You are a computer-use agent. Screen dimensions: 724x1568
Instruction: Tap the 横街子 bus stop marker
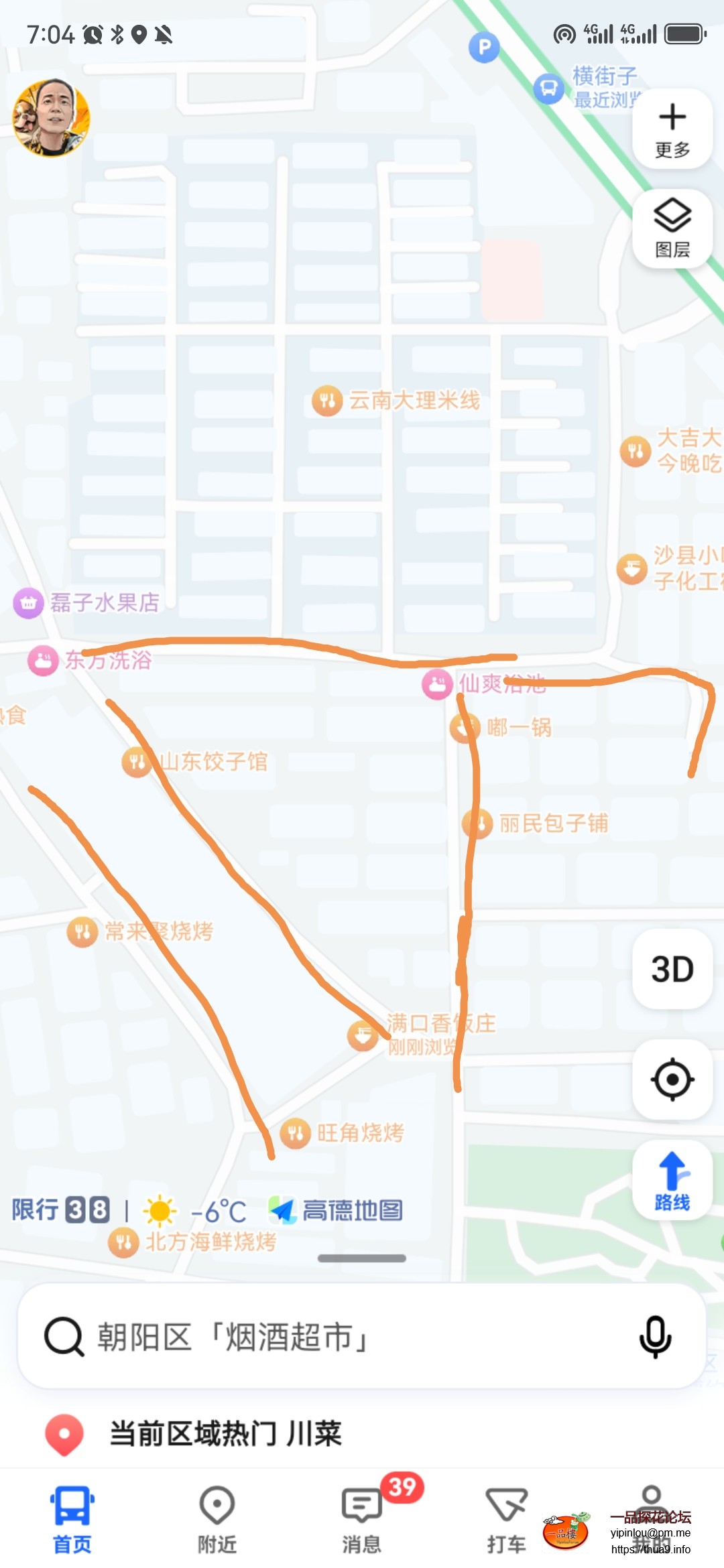549,88
